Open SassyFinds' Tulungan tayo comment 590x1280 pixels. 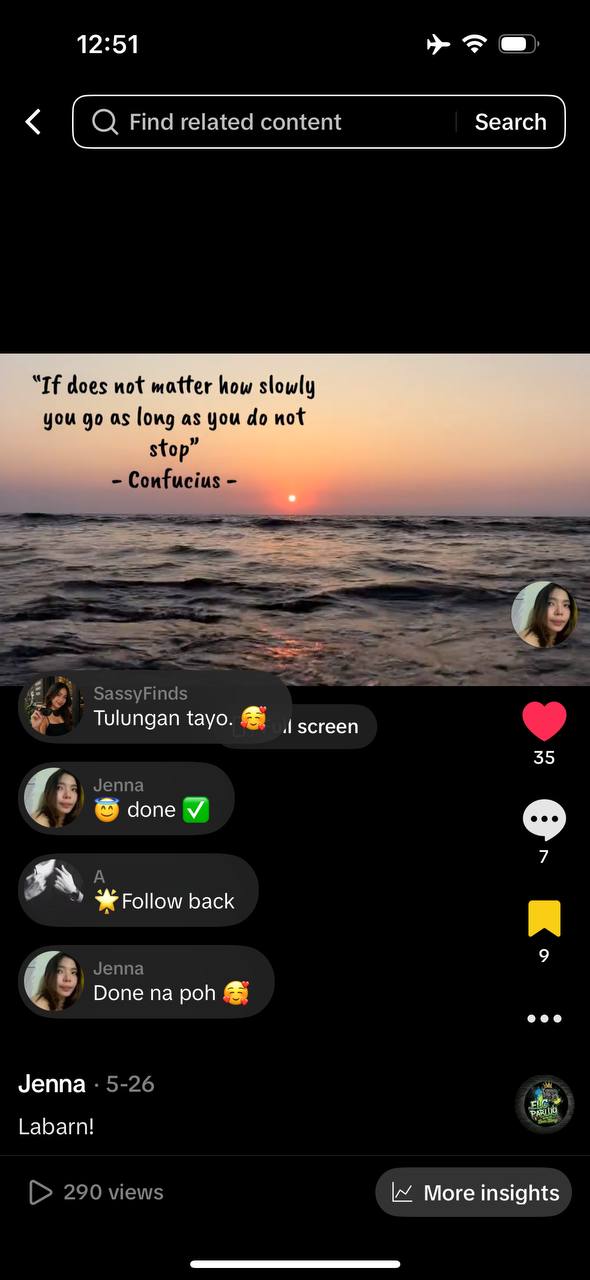click(x=155, y=706)
